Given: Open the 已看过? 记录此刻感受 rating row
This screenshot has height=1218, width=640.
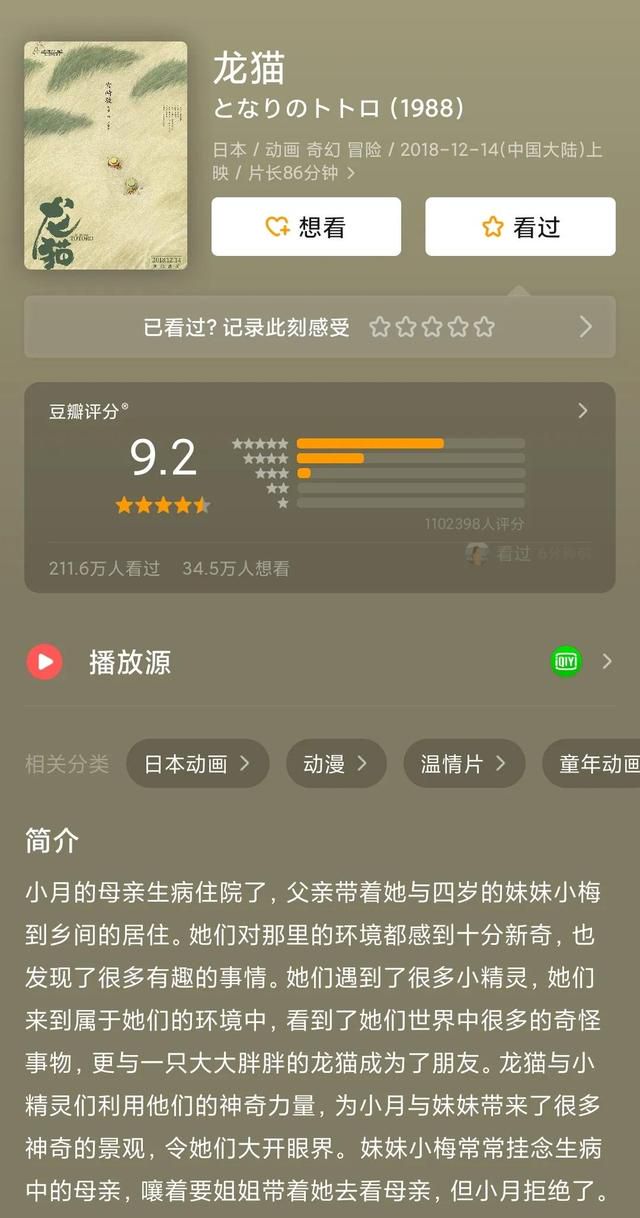Looking at the screenshot, I should pyautogui.click(x=320, y=327).
